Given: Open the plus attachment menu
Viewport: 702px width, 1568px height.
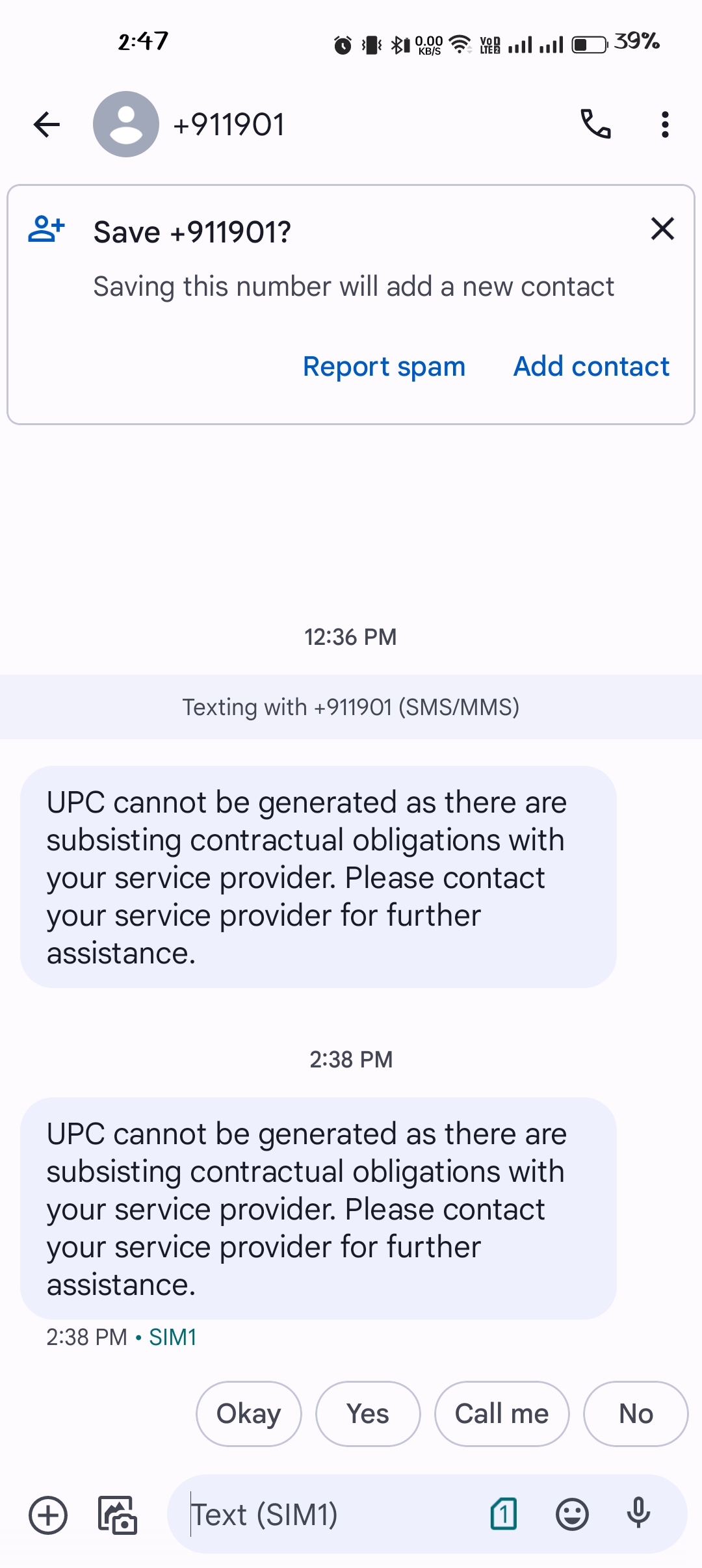Looking at the screenshot, I should (x=48, y=1515).
